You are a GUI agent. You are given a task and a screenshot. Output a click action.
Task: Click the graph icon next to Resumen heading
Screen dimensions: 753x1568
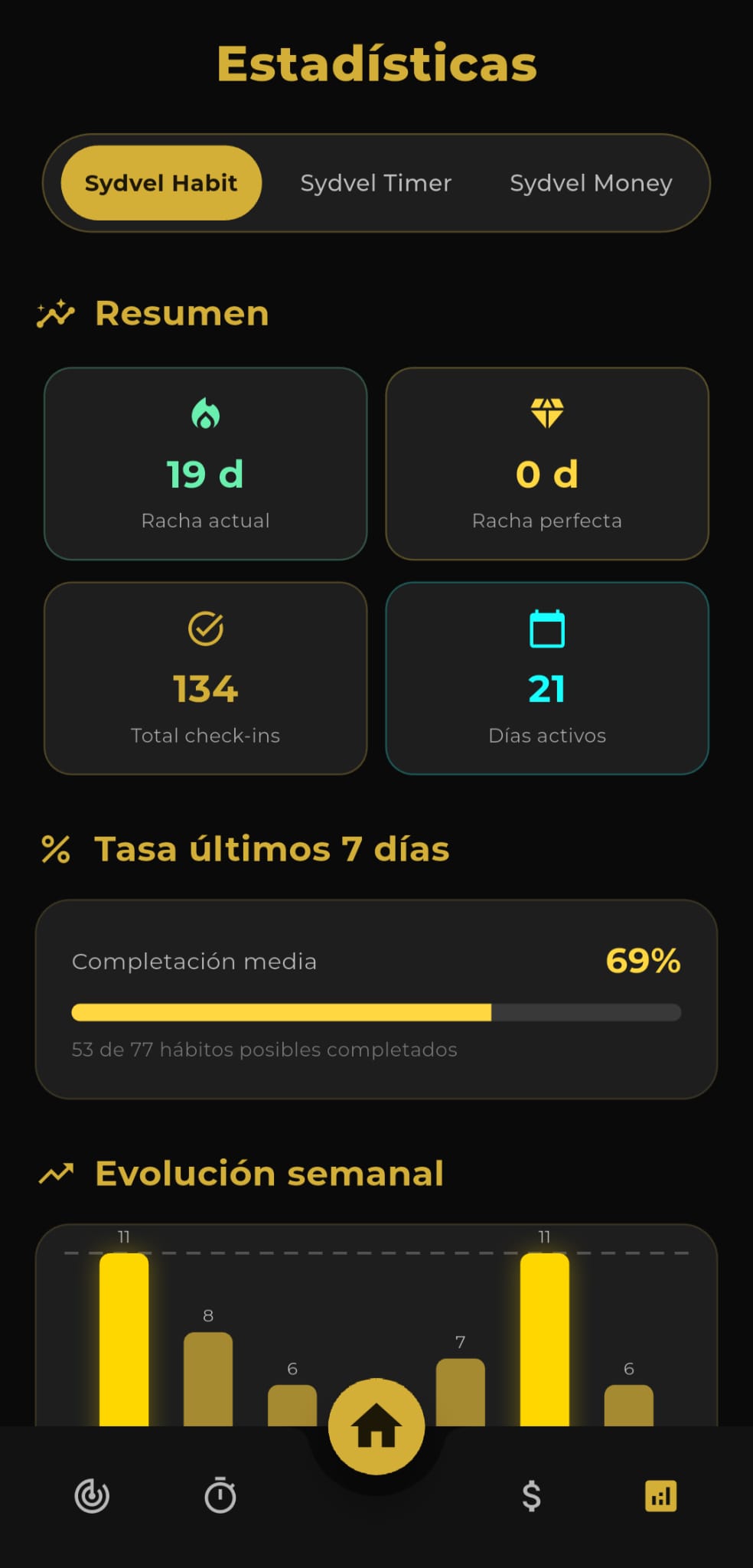[x=54, y=313]
